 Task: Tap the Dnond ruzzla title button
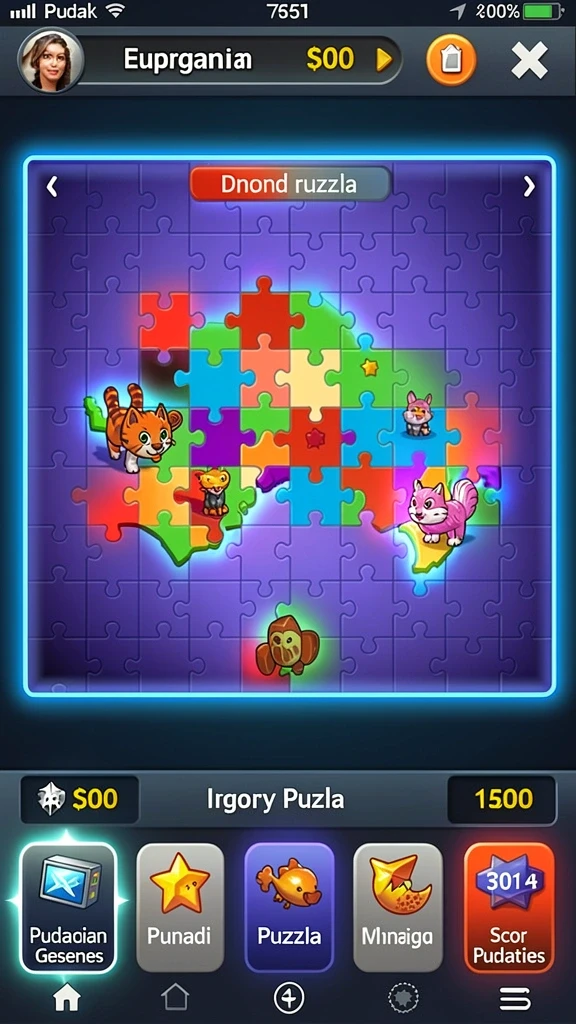click(290, 184)
